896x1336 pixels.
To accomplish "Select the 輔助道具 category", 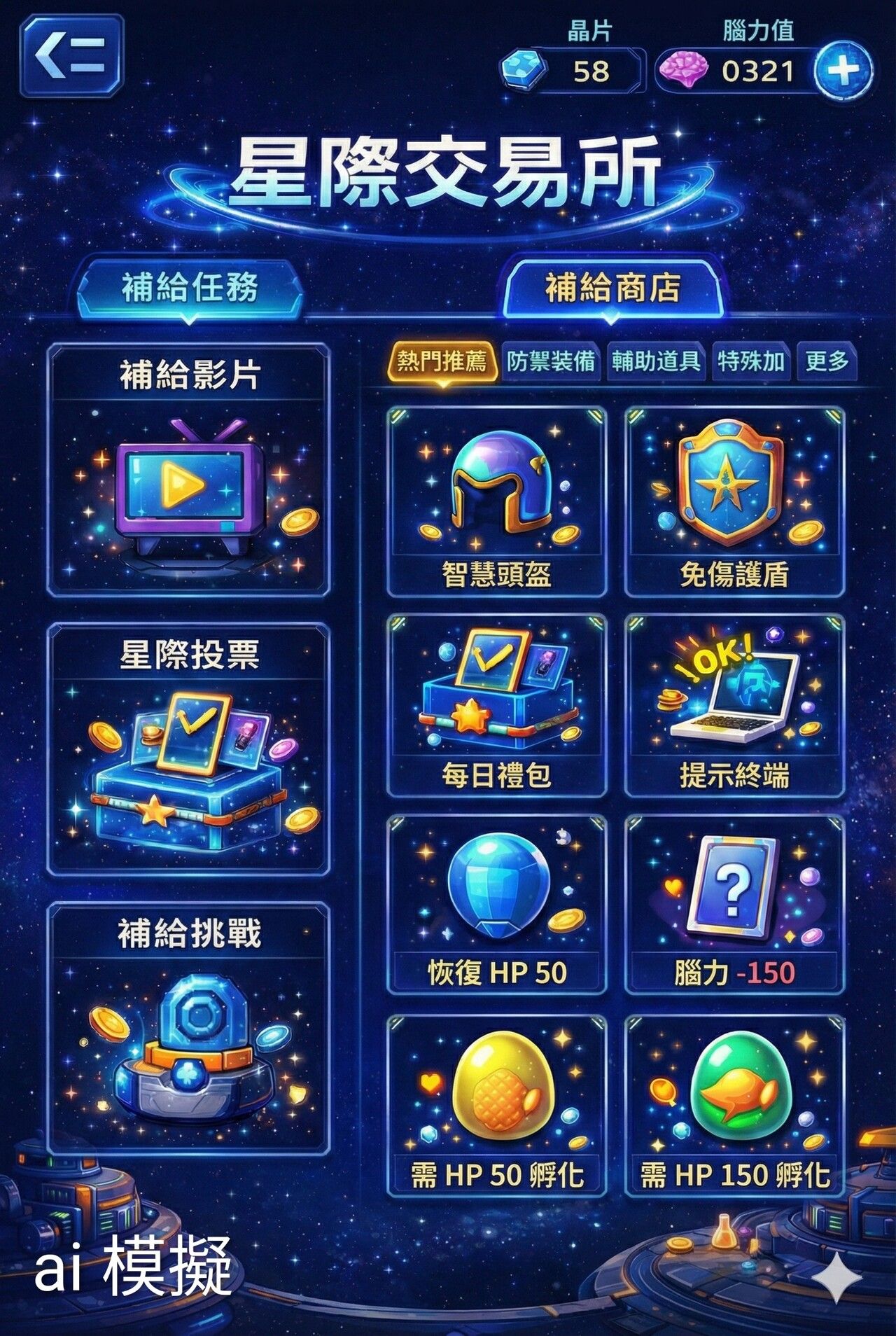I will pyautogui.click(x=656, y=361).
